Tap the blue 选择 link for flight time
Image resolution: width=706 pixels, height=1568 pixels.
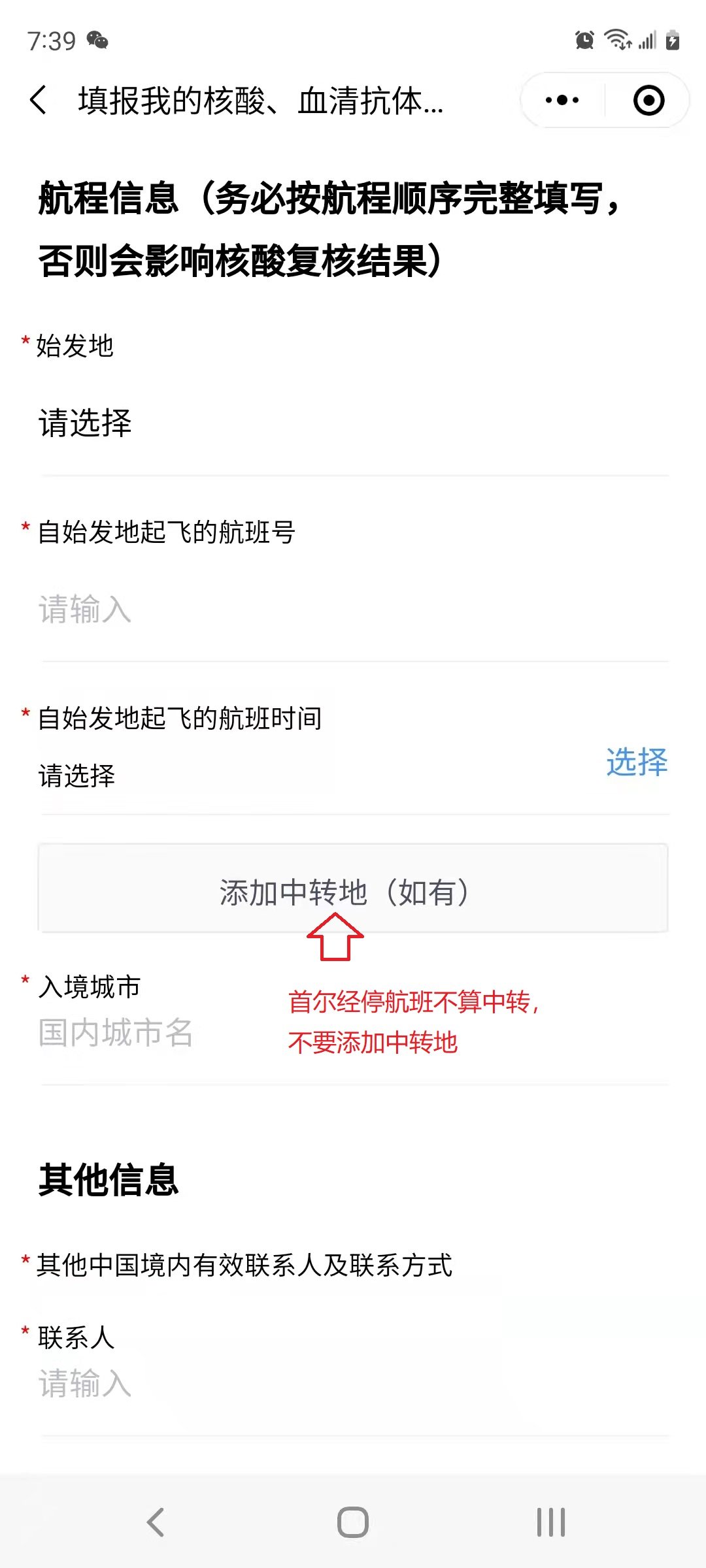637,762
